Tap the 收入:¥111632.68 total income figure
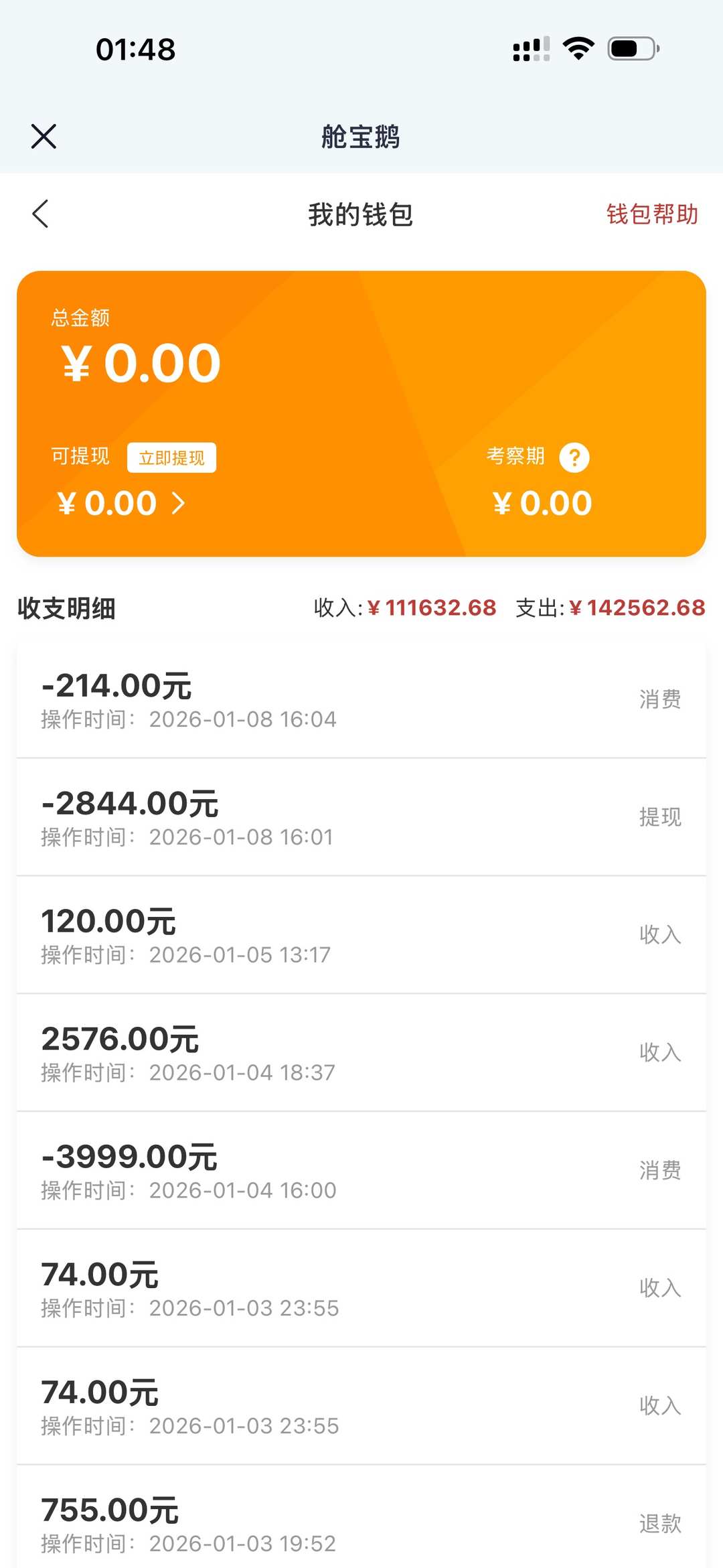The height and width of the screenshot is (1568, 723). [404, 608]
